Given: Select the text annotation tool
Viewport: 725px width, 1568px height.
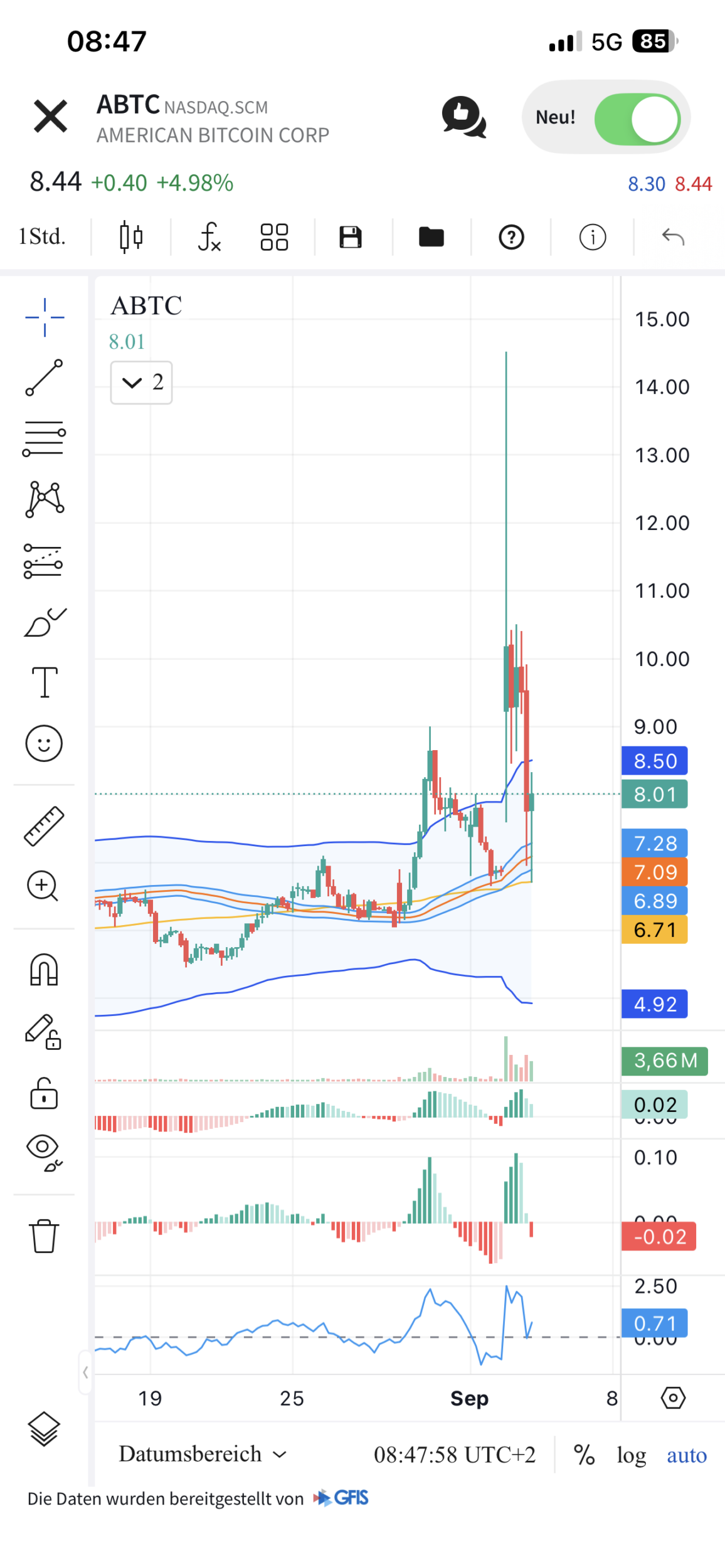Looking at the screenshot, I should [x=44, y=682].
